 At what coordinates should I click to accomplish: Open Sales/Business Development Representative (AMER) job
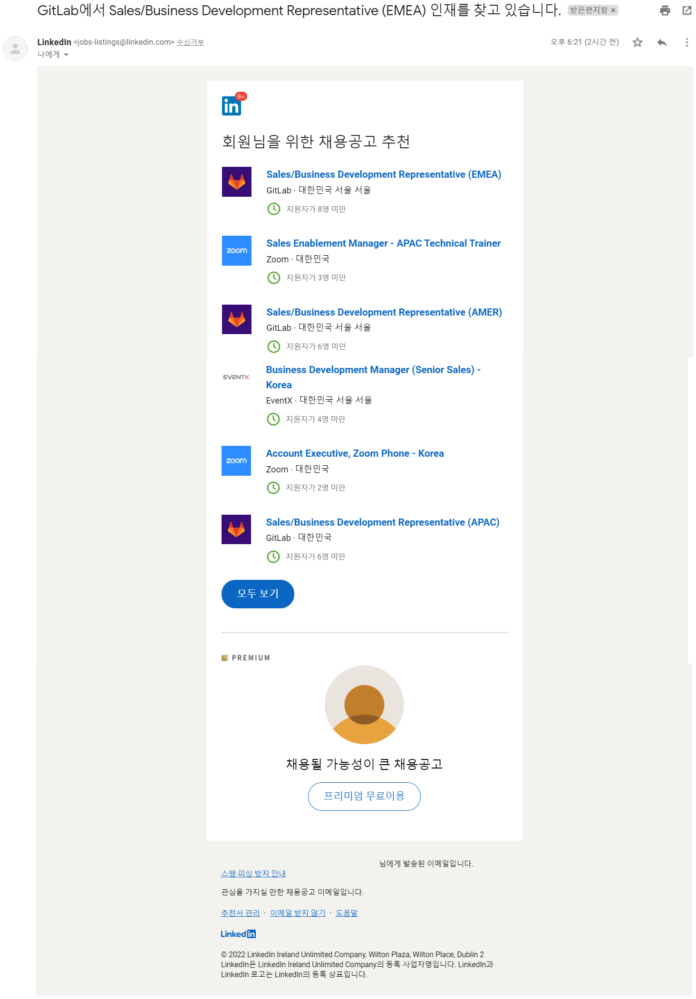tap(383, 312)
